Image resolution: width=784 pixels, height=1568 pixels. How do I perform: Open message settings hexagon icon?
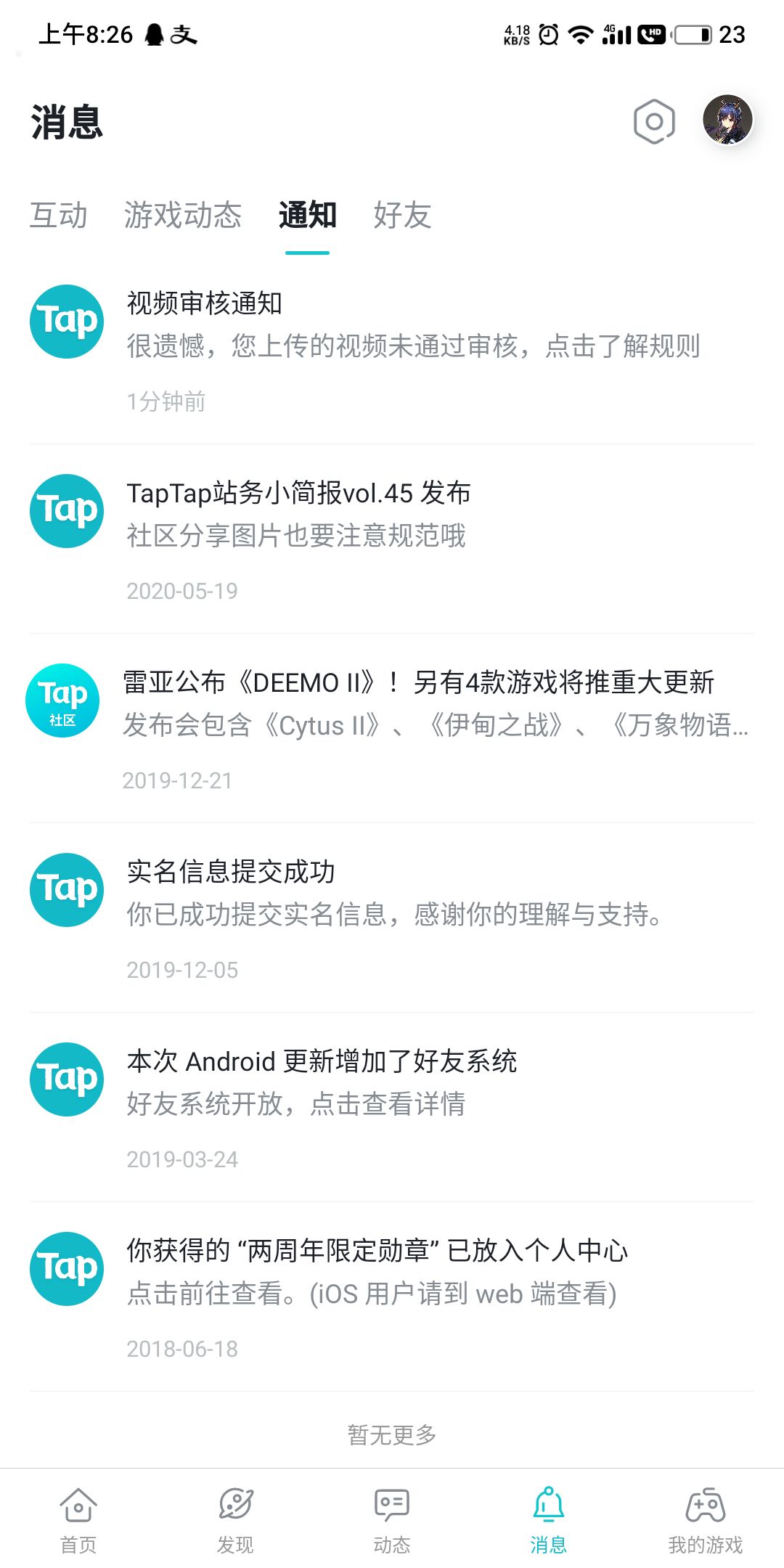pyautogui.click(x=653, y=121)
